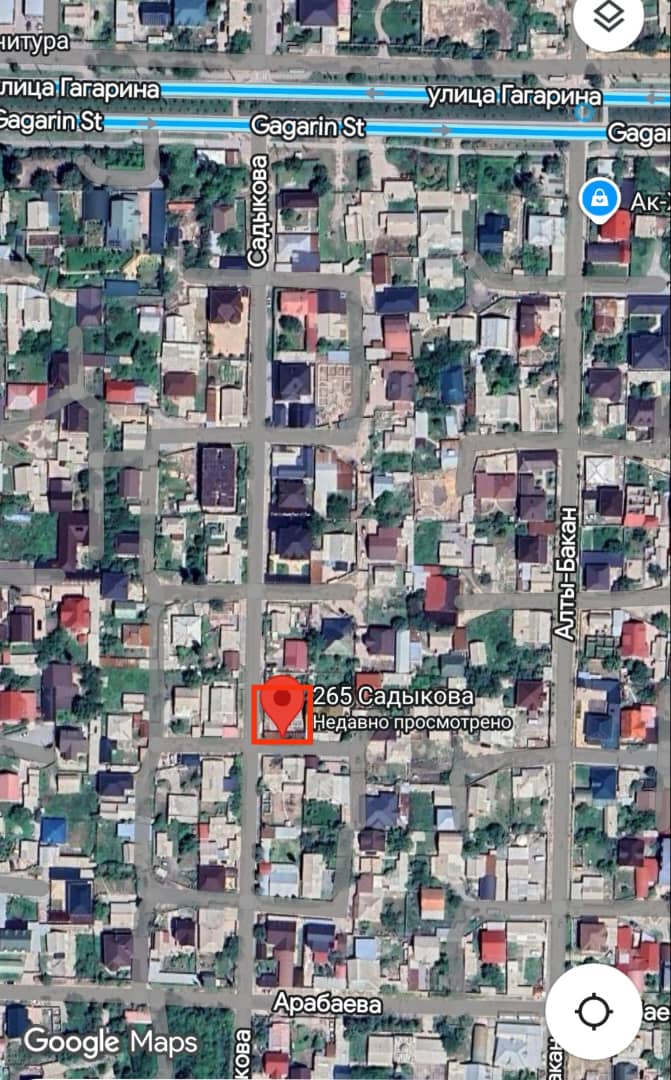671x1080 pixels.
Task: Tap the red pin at 265 Садыкова
Action: pyautogui.click(x=282, y=706)
